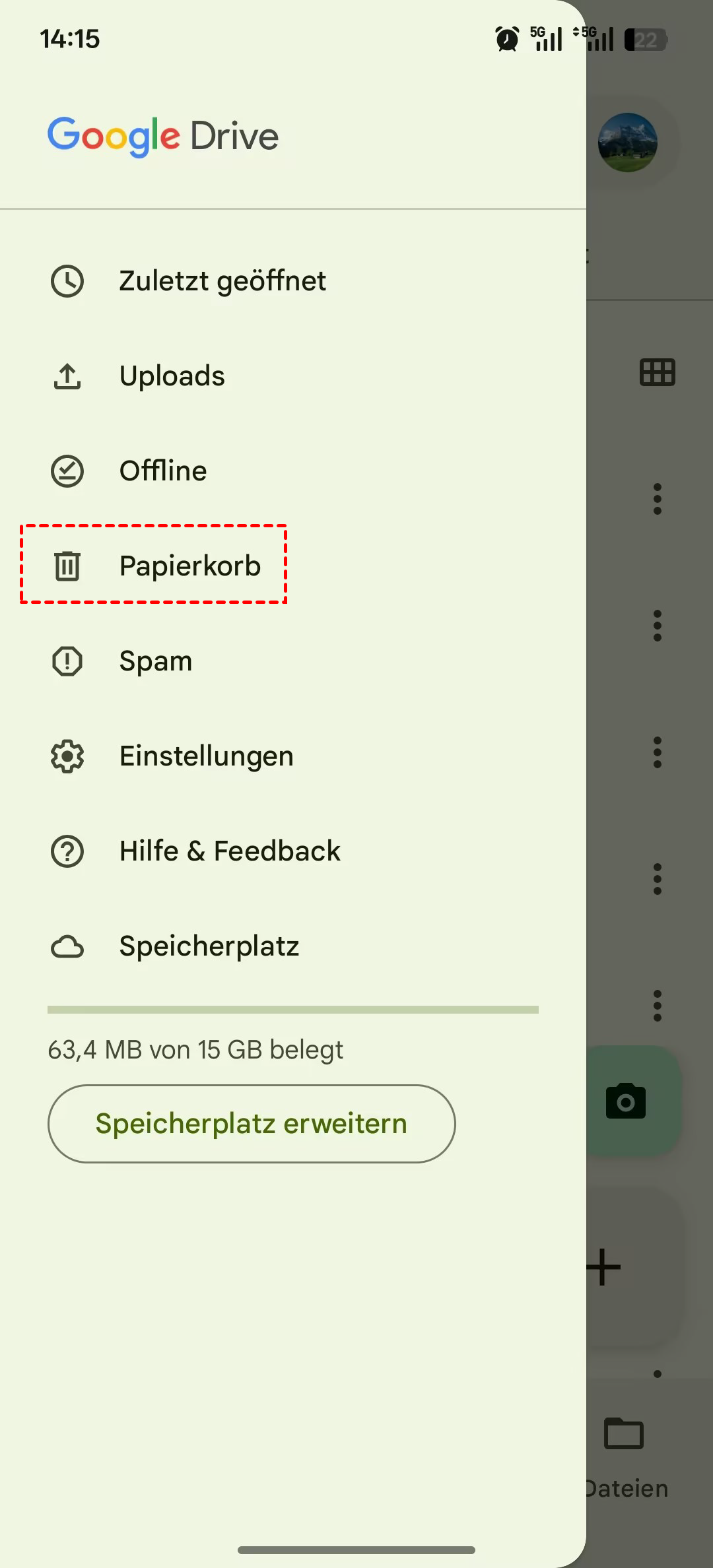This screenshot has height=1568, width=713.
Task: Go to Uploads
Action: coord(172,376)
